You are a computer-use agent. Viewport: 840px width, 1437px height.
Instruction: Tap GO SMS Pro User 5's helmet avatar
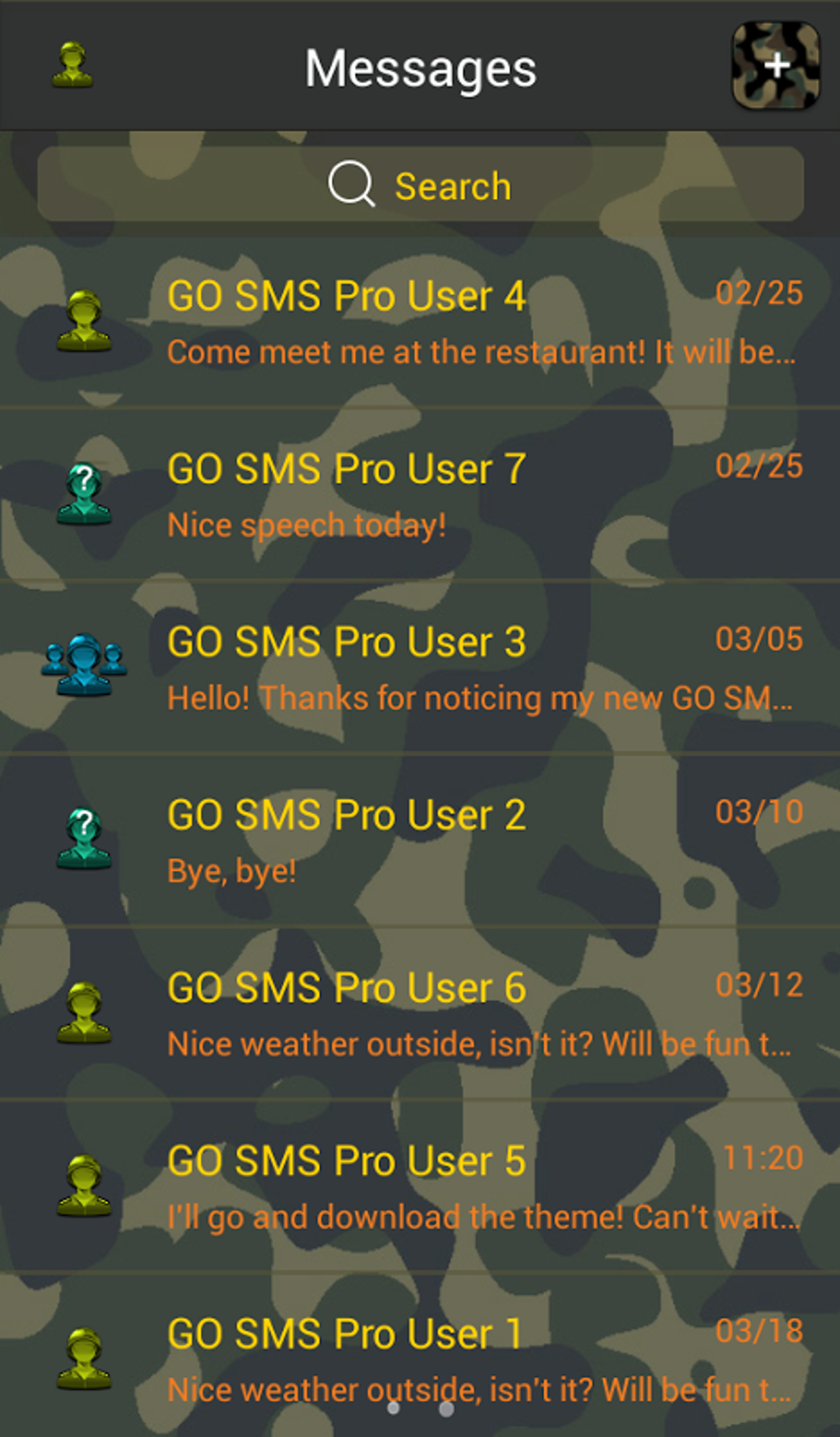(x=83, y=1187)
